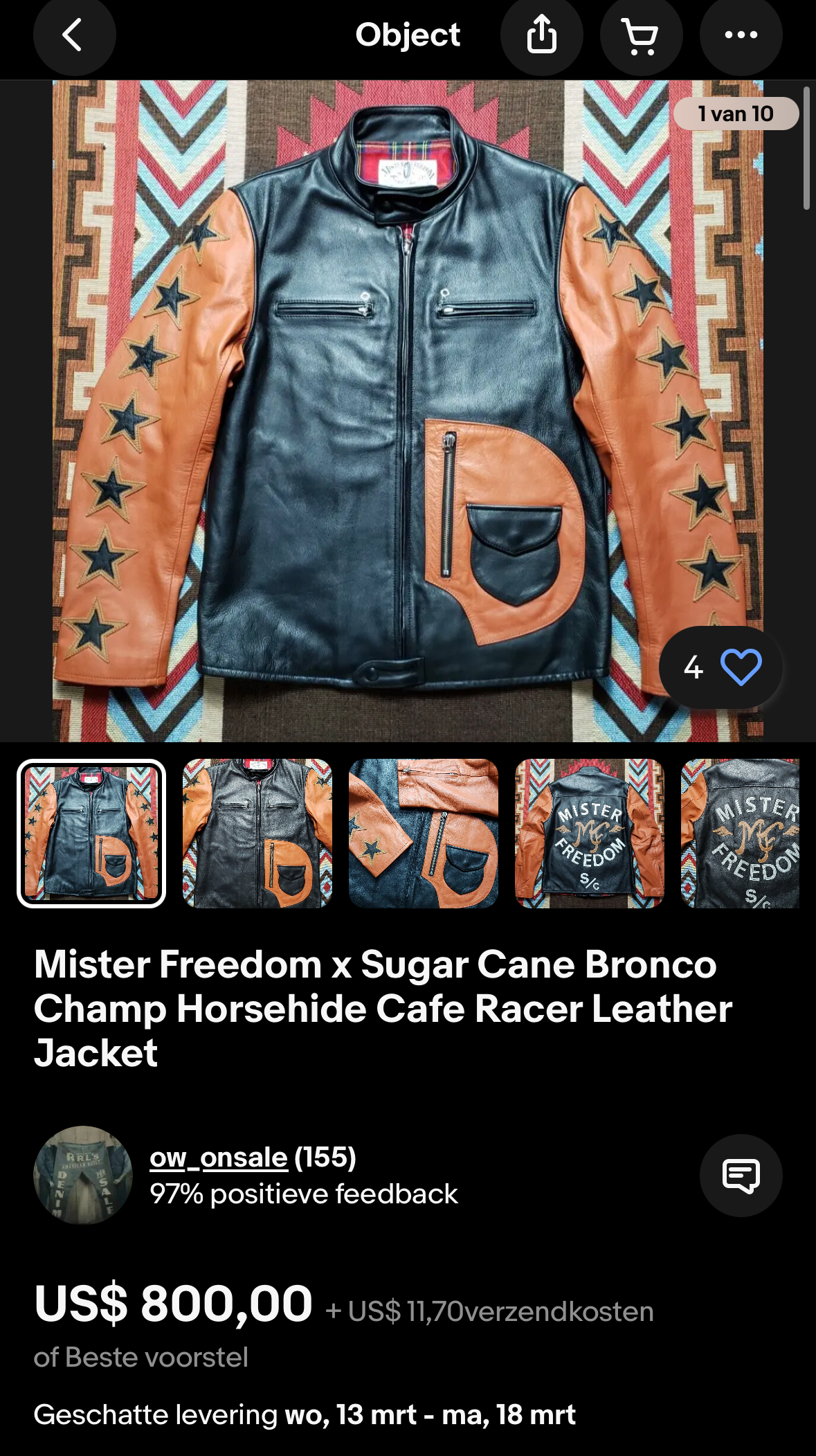Go back using the top-left arrow
816x1456 pixels.
(x=73, y=35)
